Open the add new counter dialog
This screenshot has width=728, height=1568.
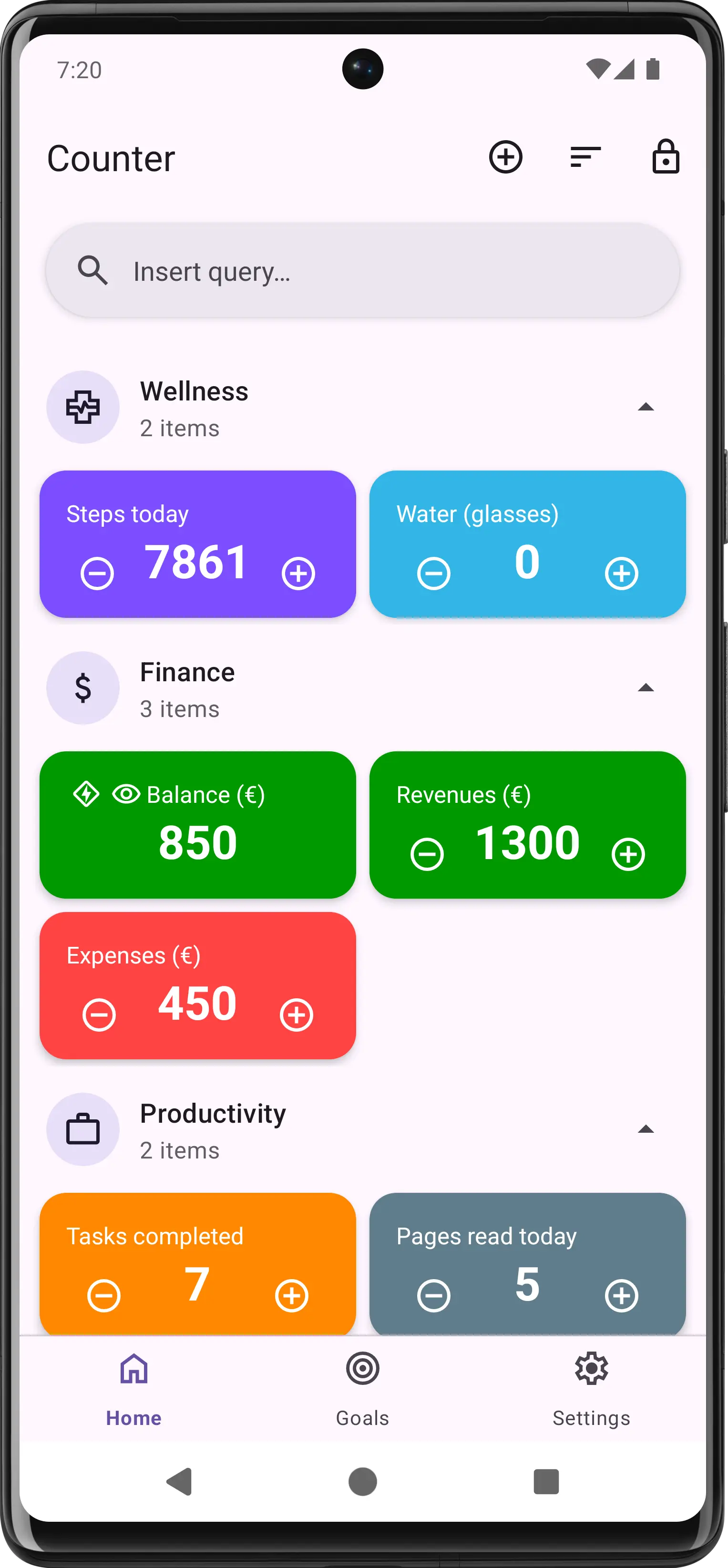[505, 158]
